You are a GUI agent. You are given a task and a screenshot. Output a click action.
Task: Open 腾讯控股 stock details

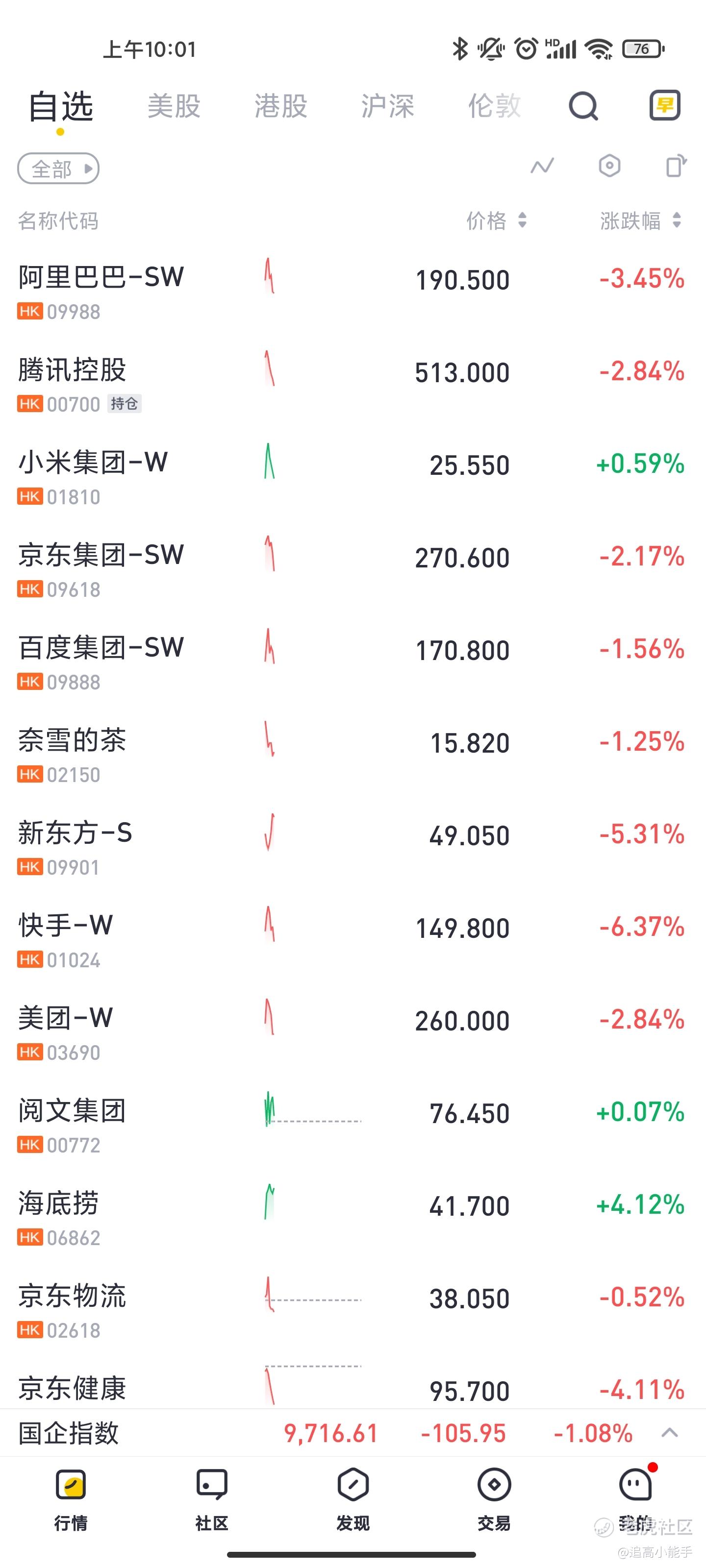(73, 382)
